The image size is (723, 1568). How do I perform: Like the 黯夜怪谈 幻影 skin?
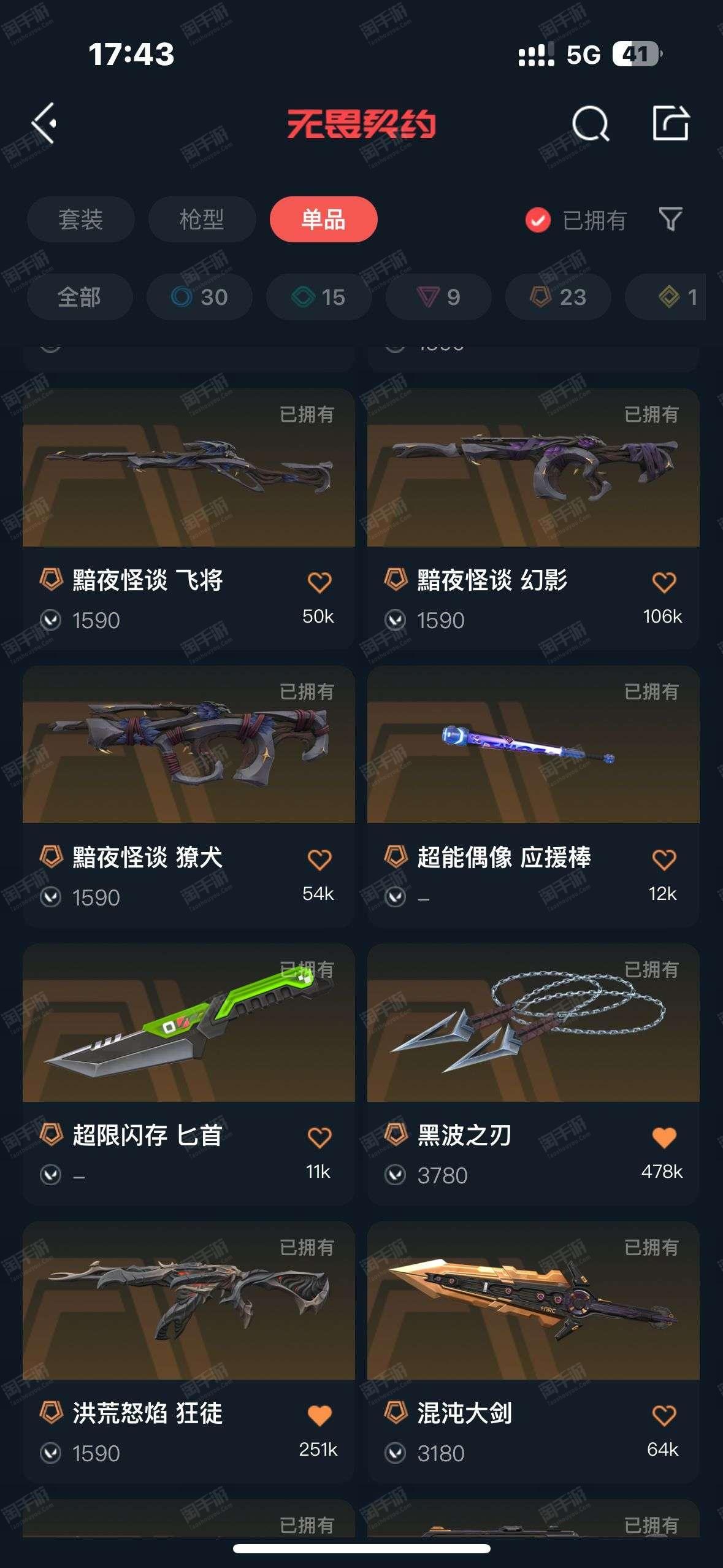(x=664, y=582)
